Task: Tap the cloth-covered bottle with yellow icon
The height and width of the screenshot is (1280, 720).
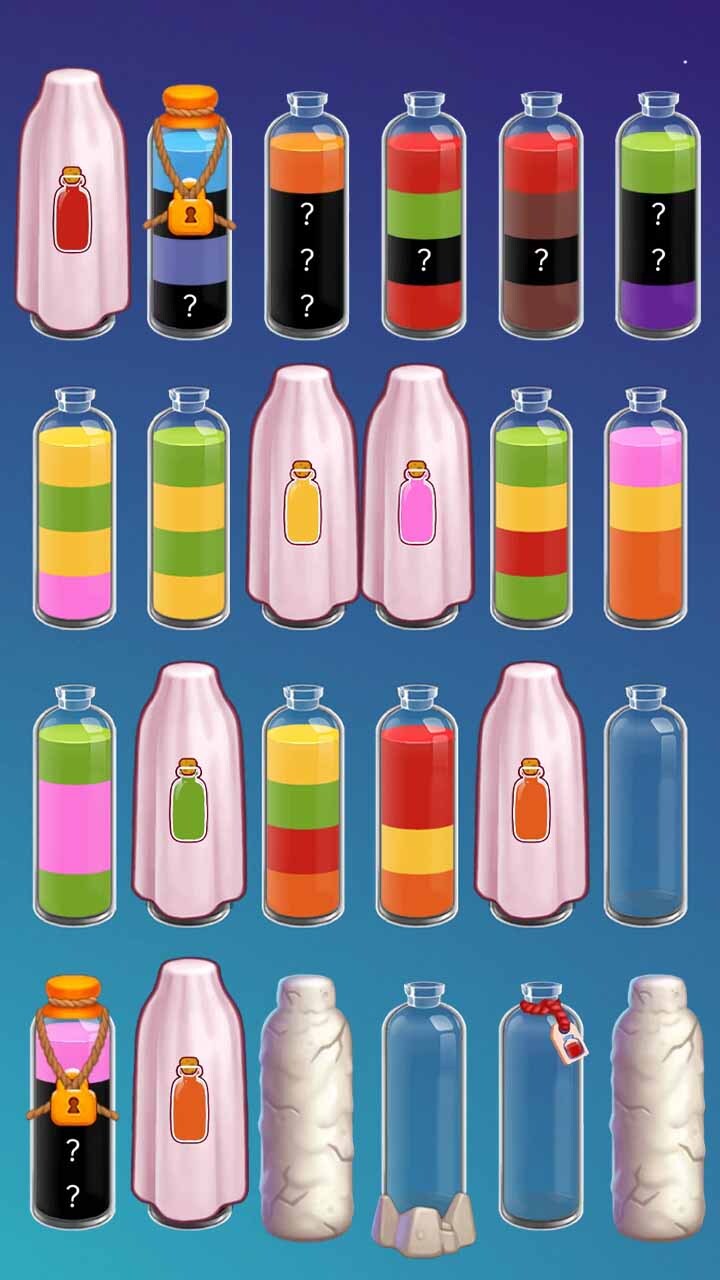Action: (x=303, y=500)
